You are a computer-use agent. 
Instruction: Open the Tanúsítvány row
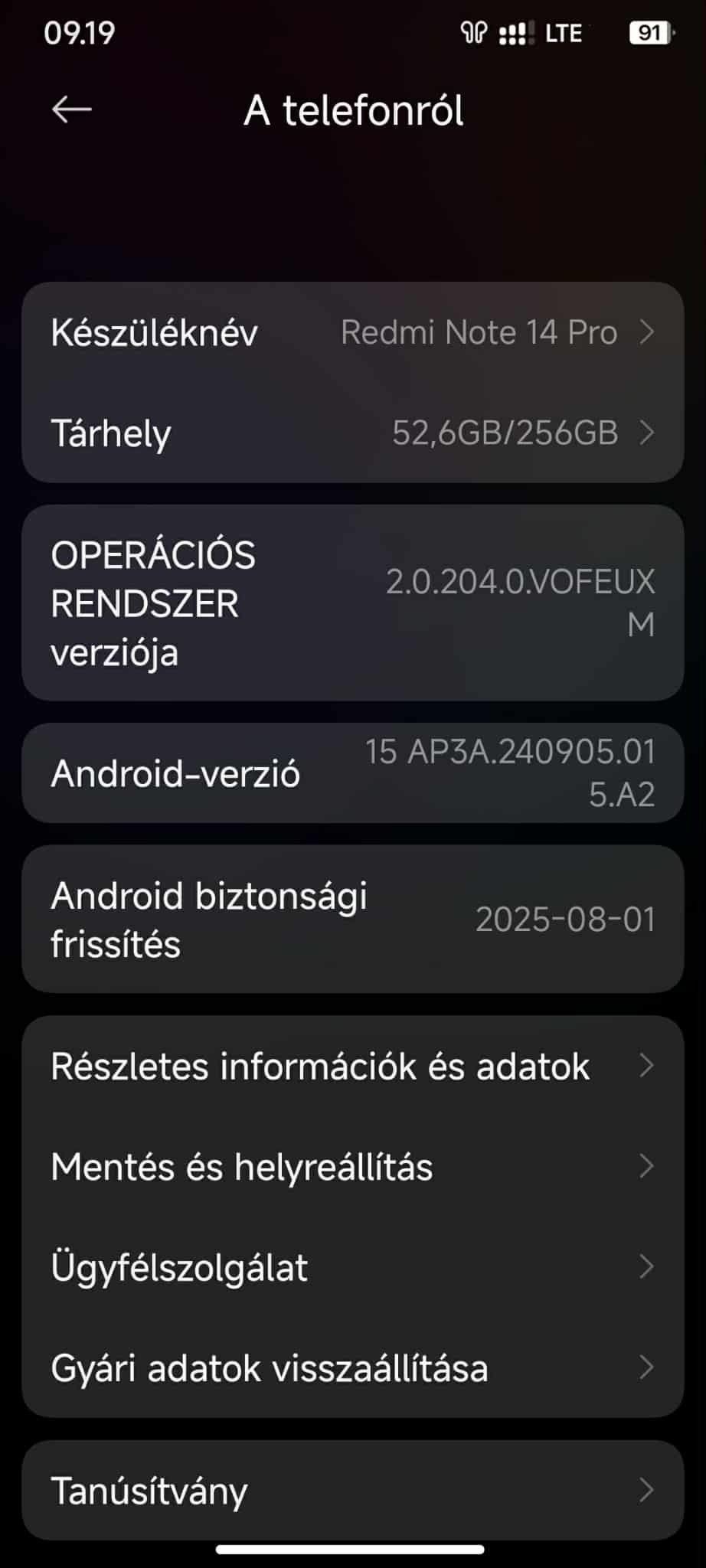(352, 1490)
